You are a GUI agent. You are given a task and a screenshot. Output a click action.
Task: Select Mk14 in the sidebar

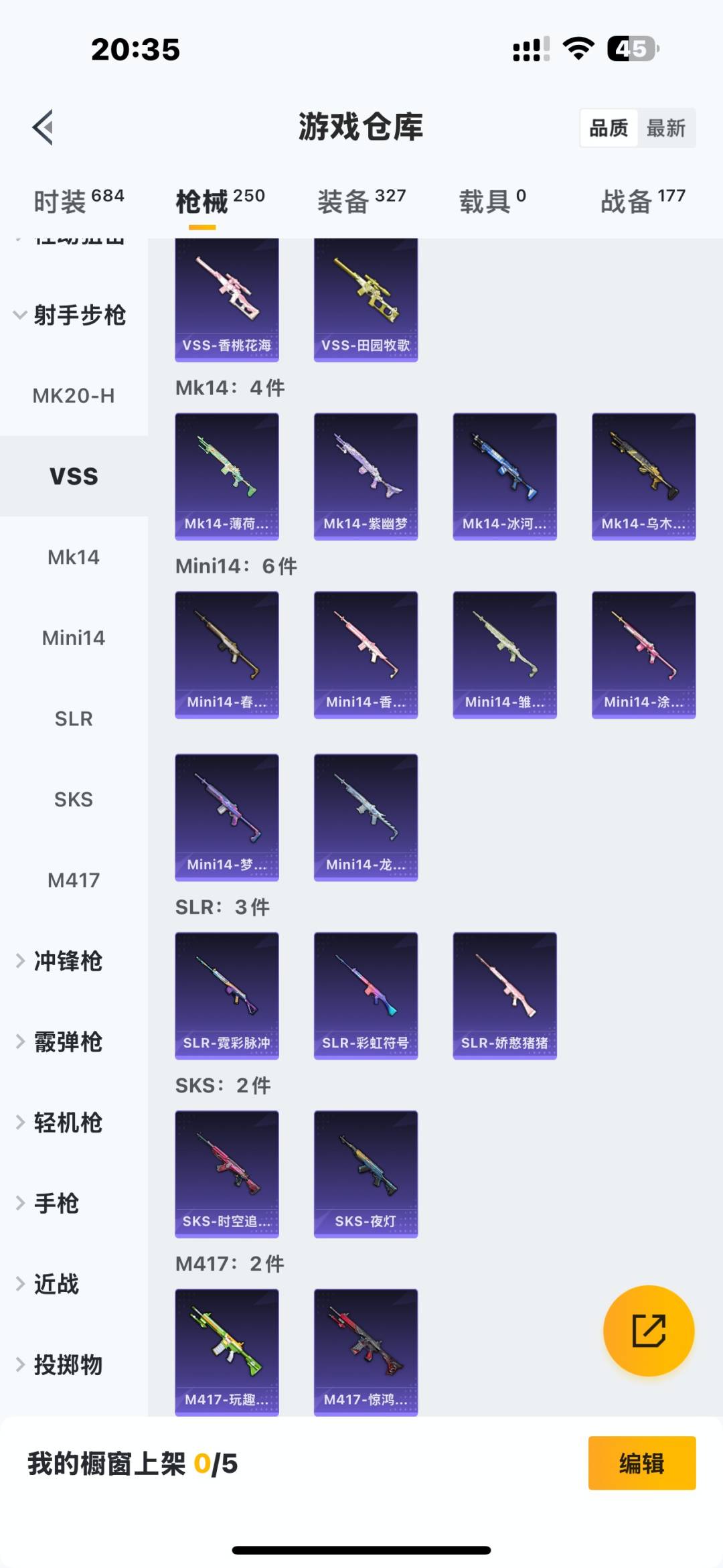tap(73, 557)
